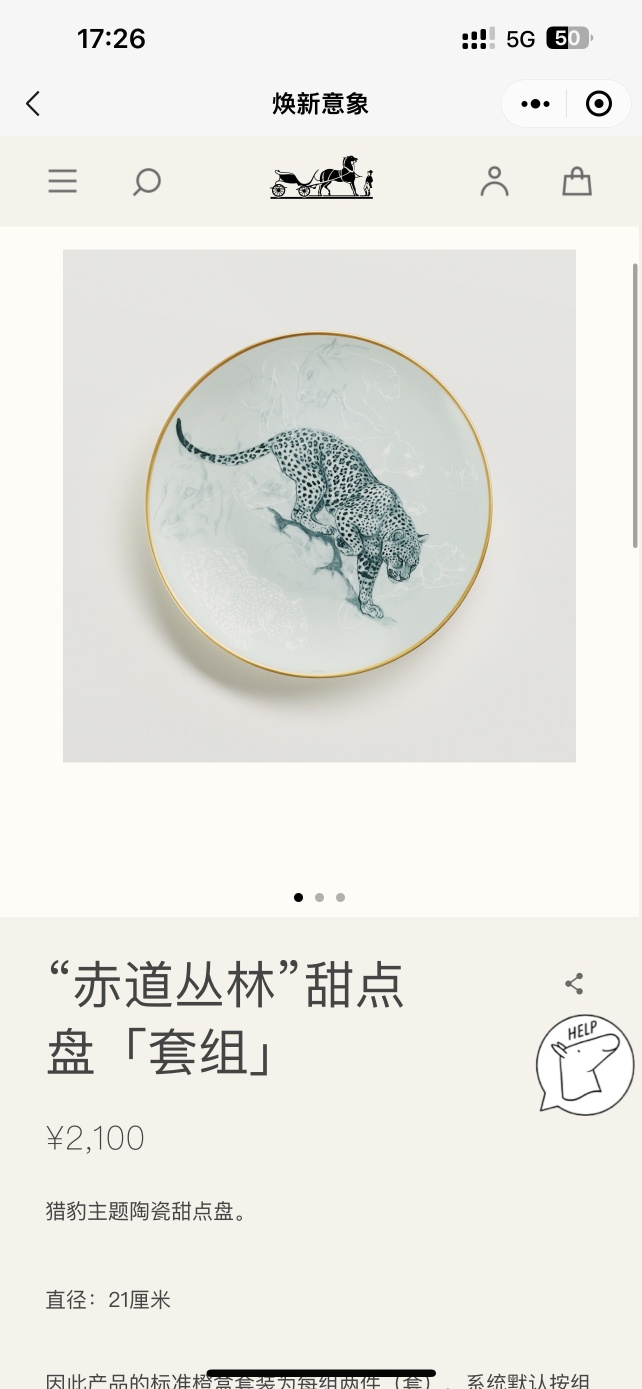Share this dessert plate product

point(574,984)
